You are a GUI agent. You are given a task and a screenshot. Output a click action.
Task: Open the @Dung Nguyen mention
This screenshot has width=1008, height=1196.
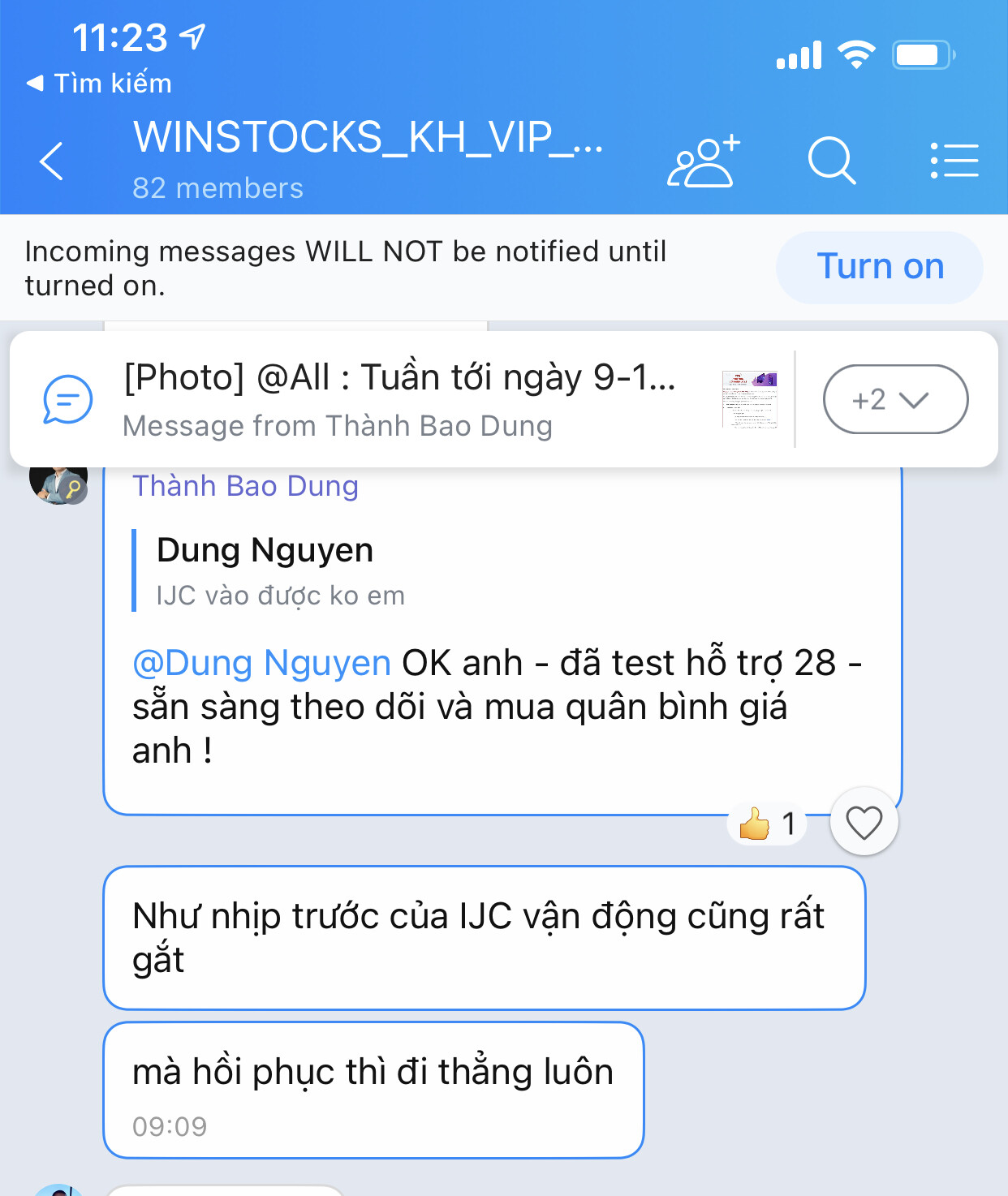coord(261,663)
